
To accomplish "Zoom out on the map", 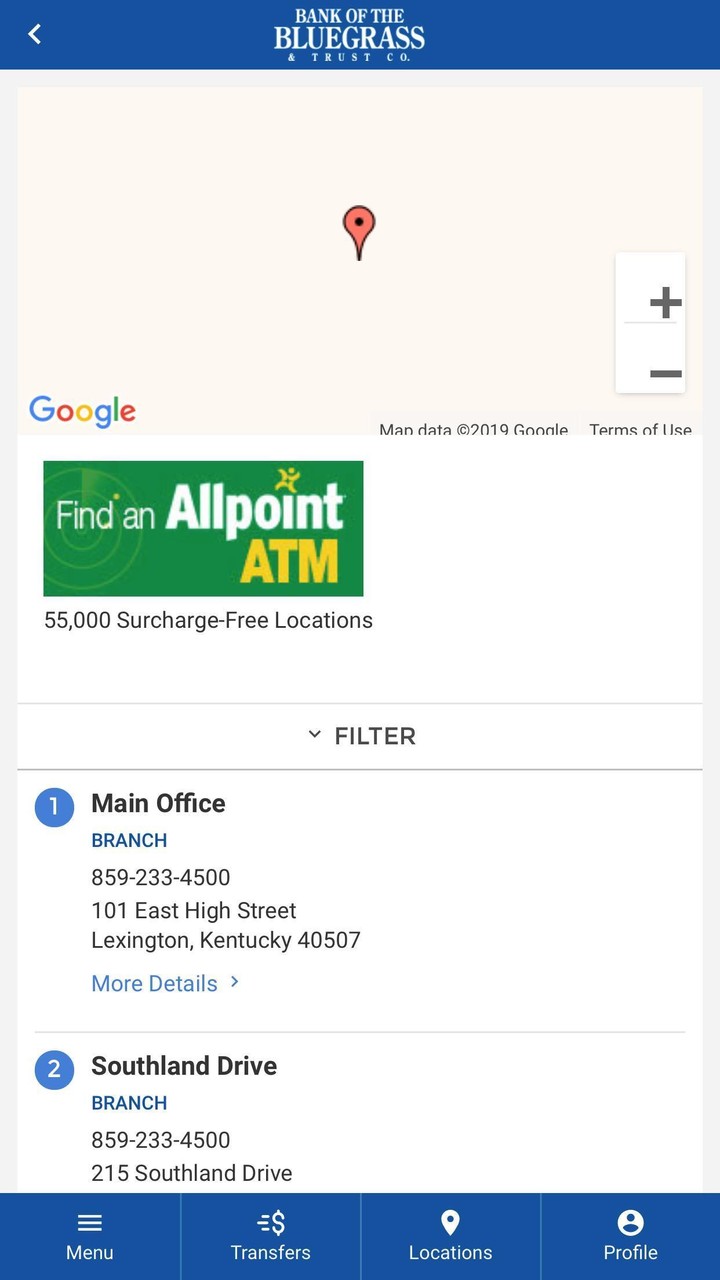I will [x=665, y=375].
